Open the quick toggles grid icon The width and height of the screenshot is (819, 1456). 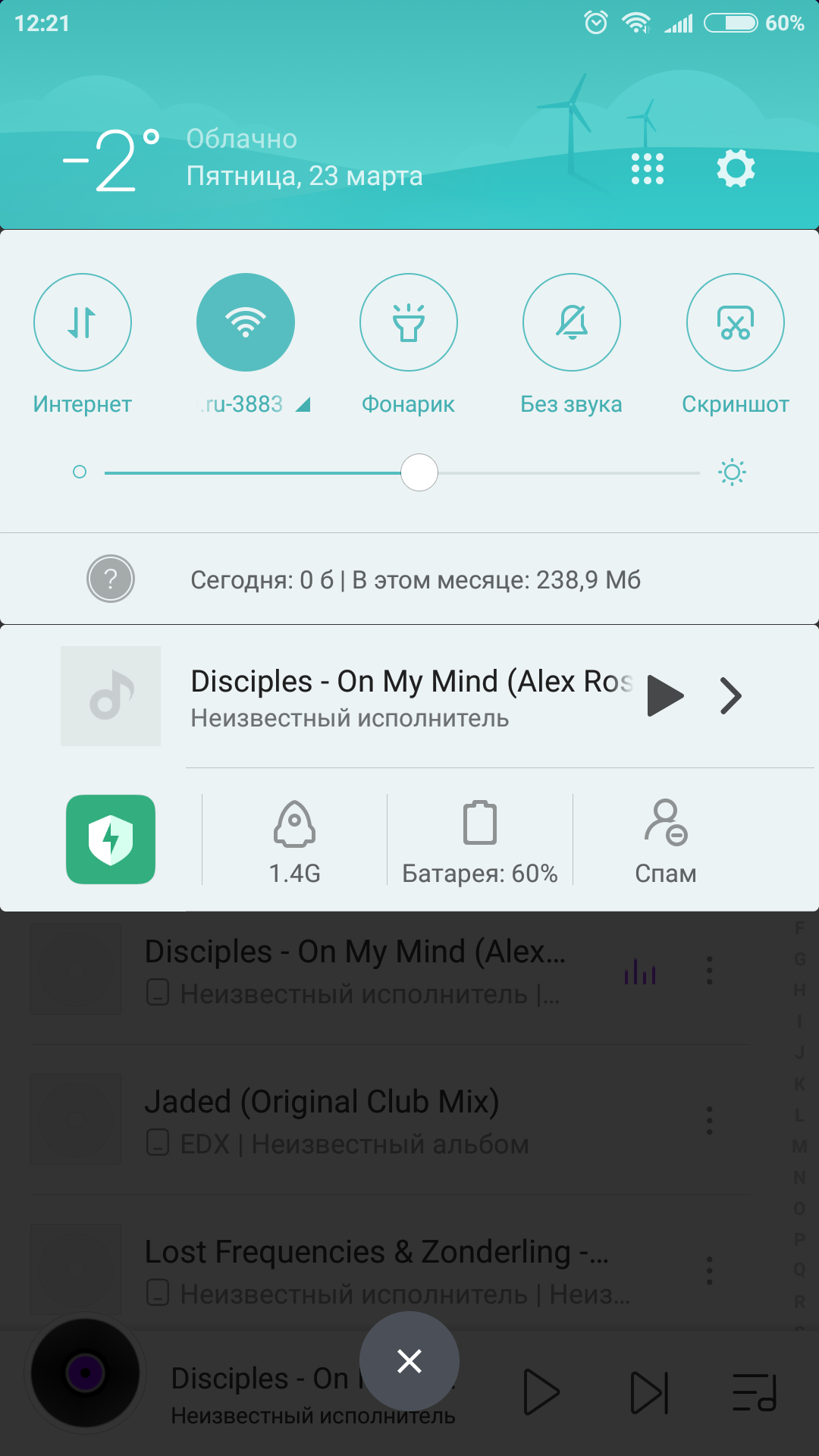pos(648,168)
